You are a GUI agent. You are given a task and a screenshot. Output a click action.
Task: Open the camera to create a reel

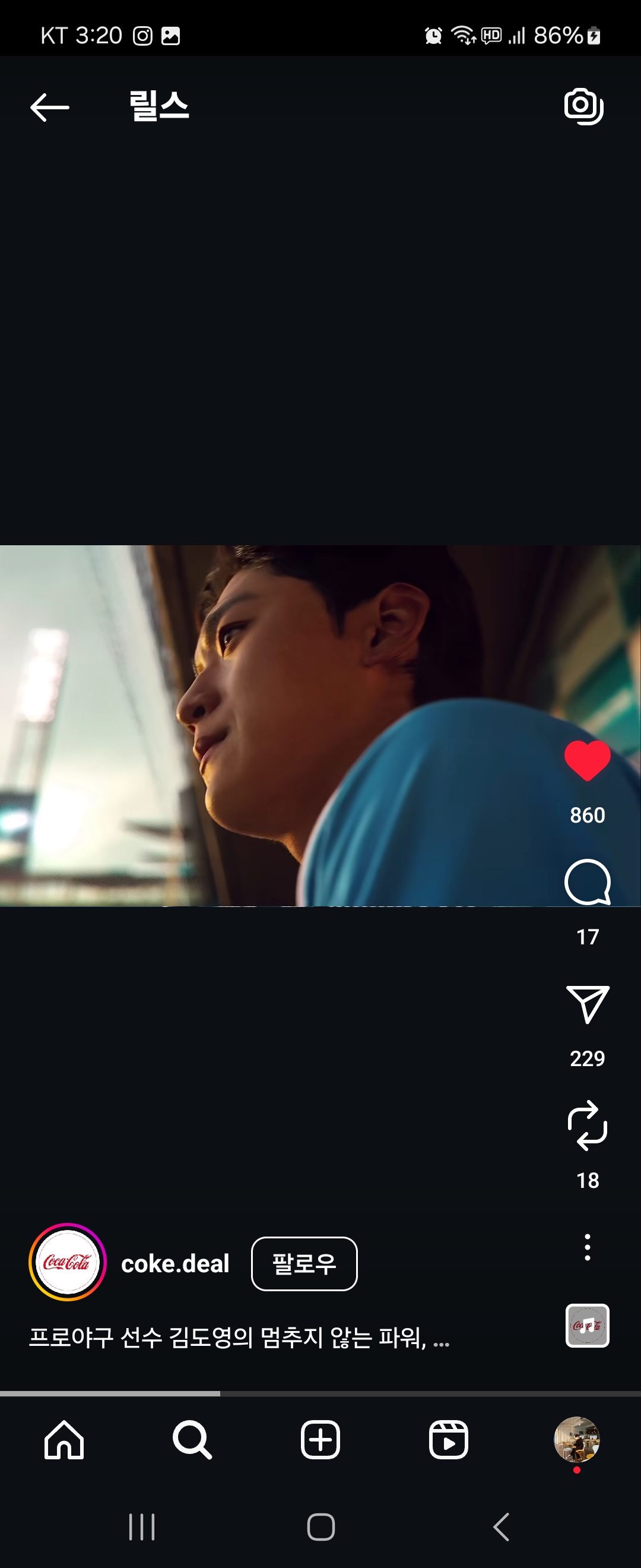click(583, 106)
